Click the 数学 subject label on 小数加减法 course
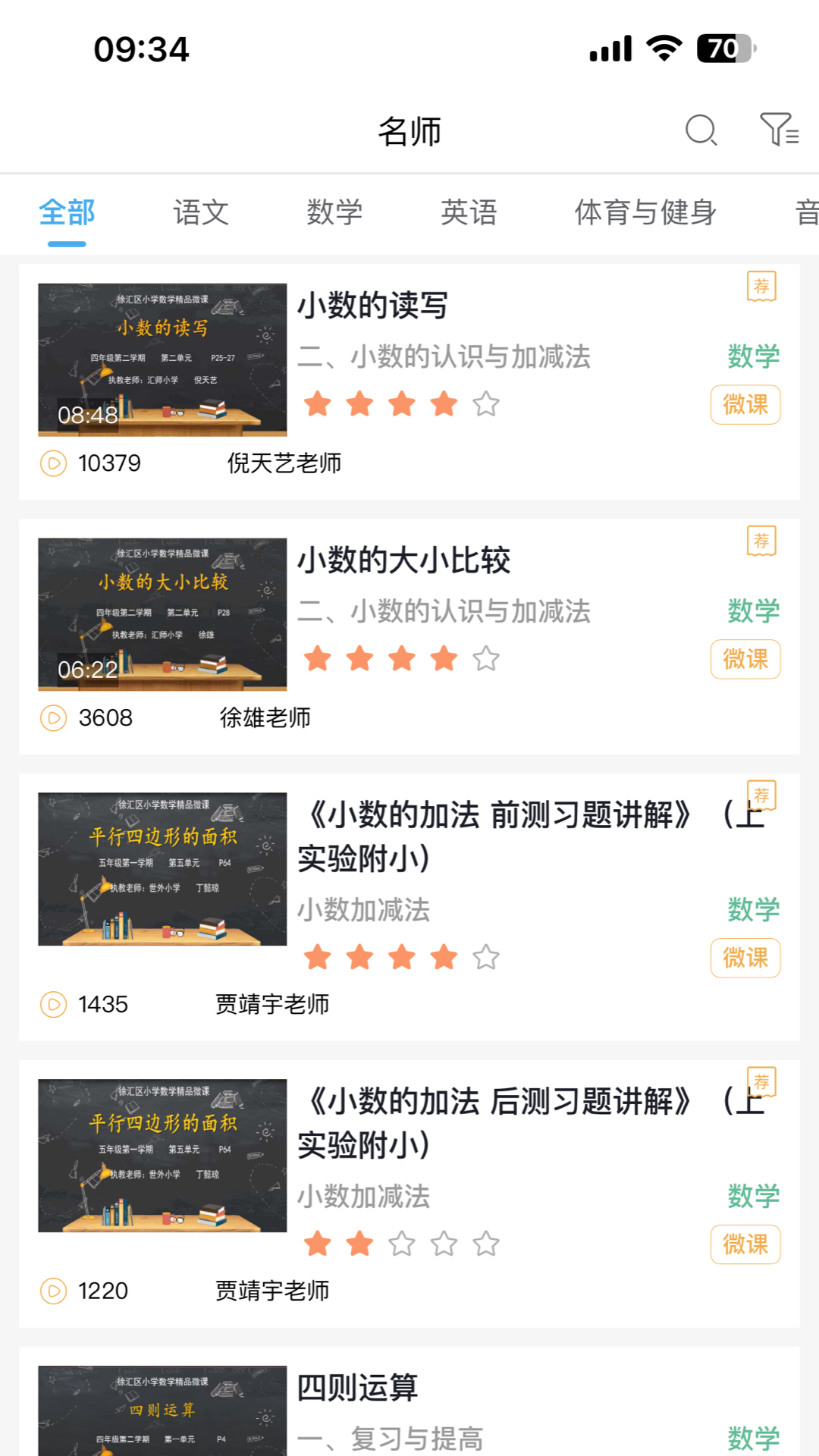Image resolution: width=819 pixels, height=1456 pixels. (754, 909)
